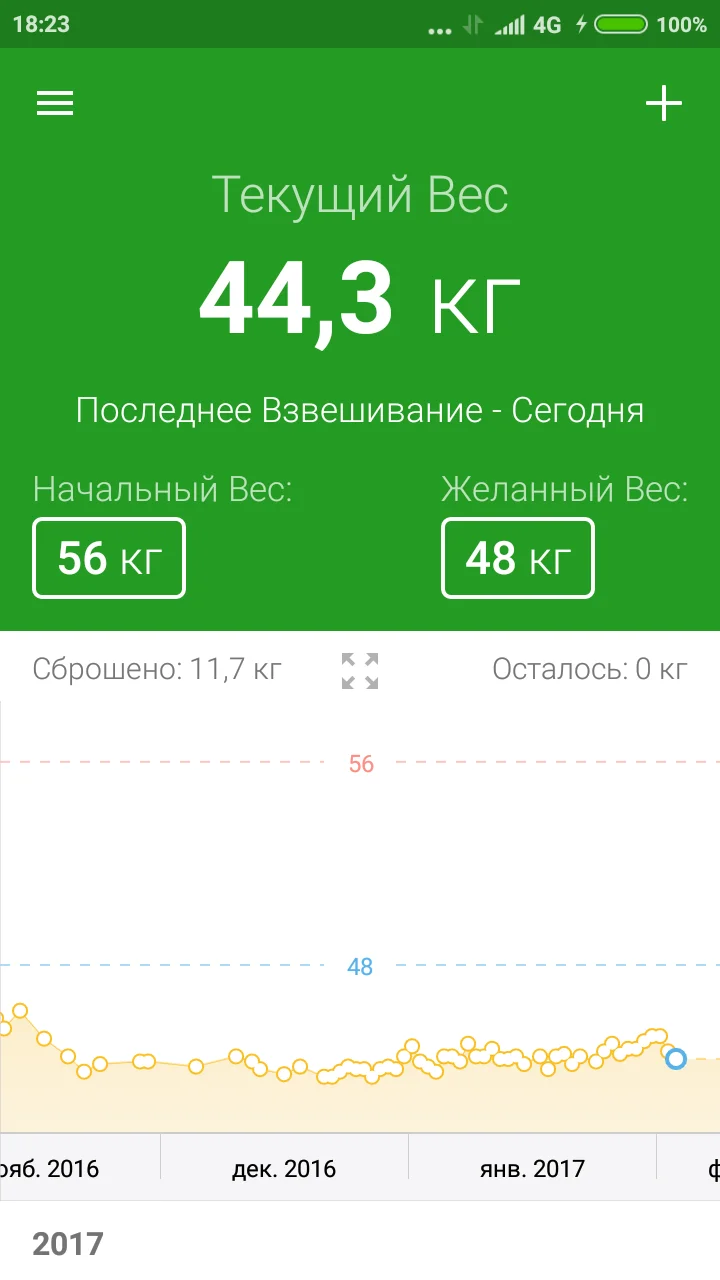Select the latest weight point highlighted in blue
720x1280 pixels.
click(x=674, y=1059)
